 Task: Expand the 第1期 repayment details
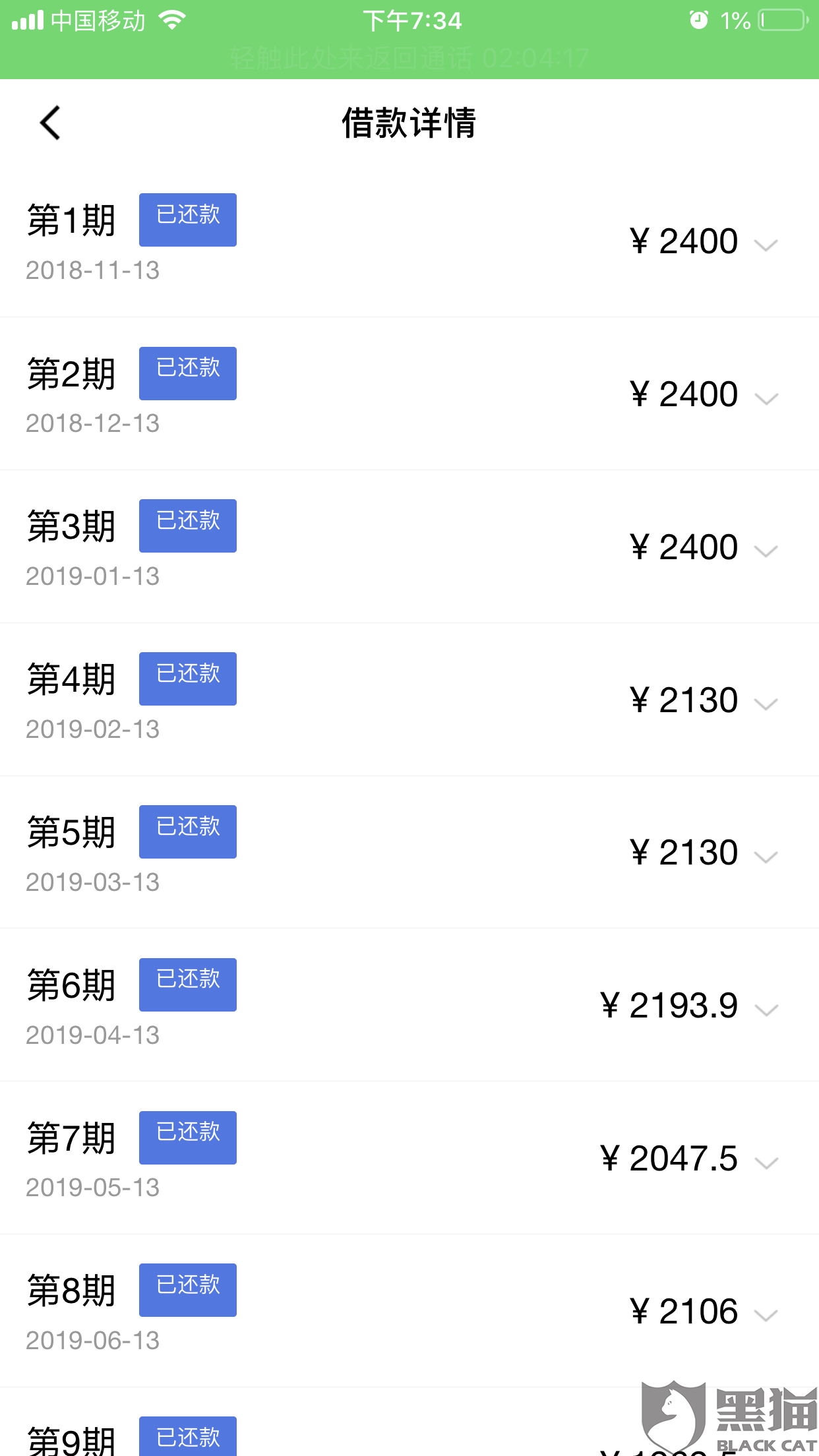coord(766,245)
